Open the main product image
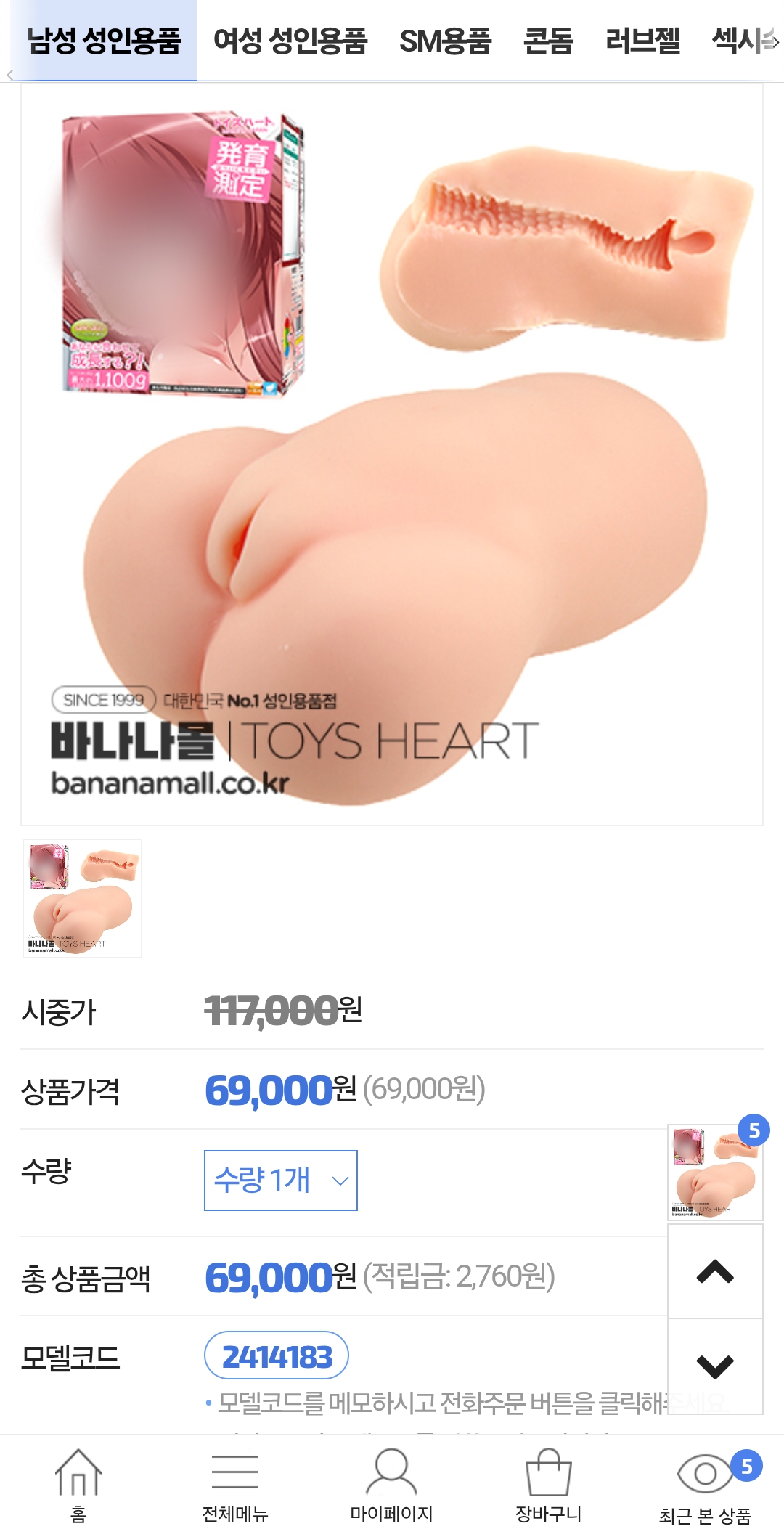This screenshot has height=1529, width=784. point(392,454)
